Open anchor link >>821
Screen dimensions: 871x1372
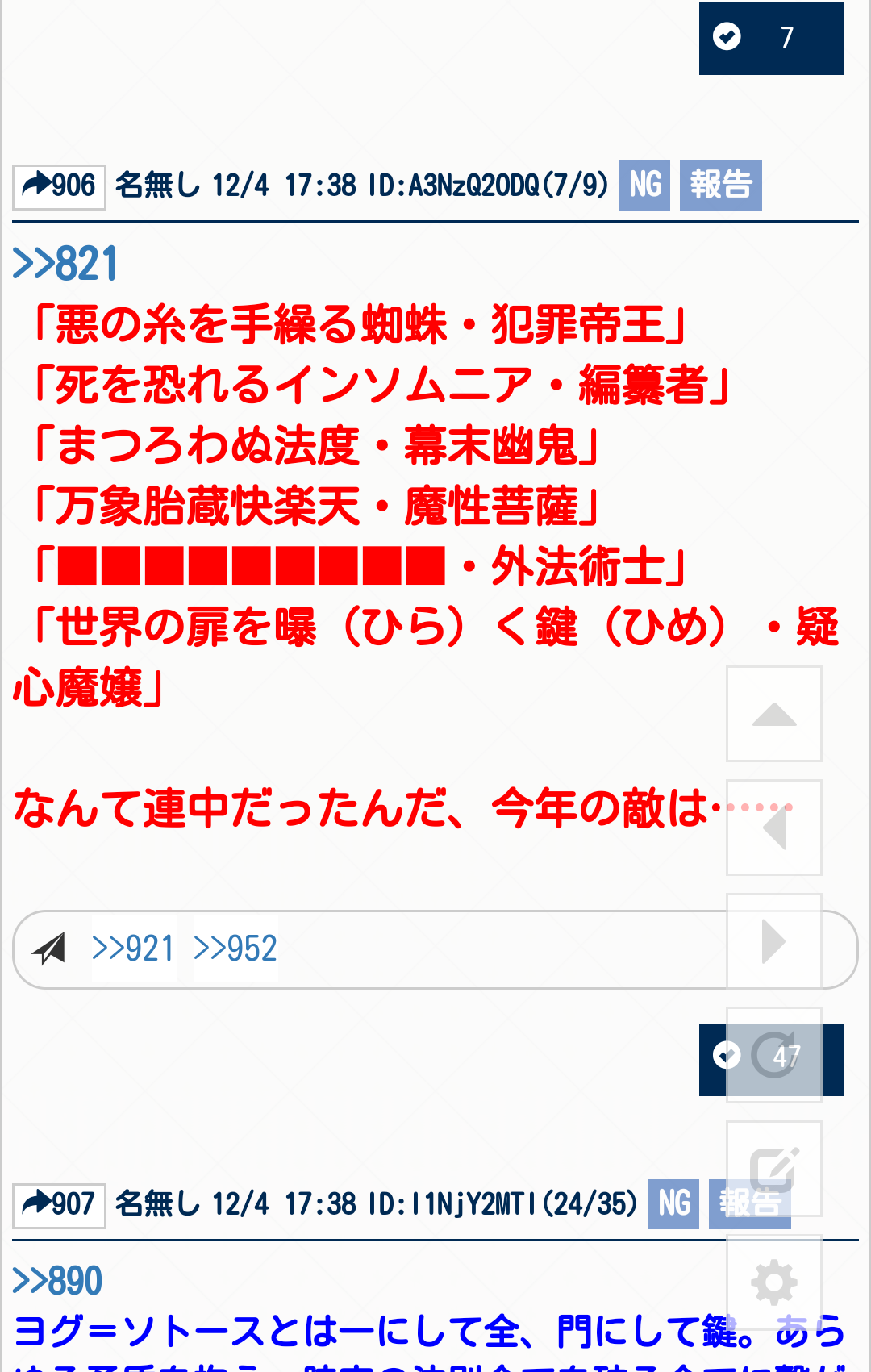click(x=65, y=264)
